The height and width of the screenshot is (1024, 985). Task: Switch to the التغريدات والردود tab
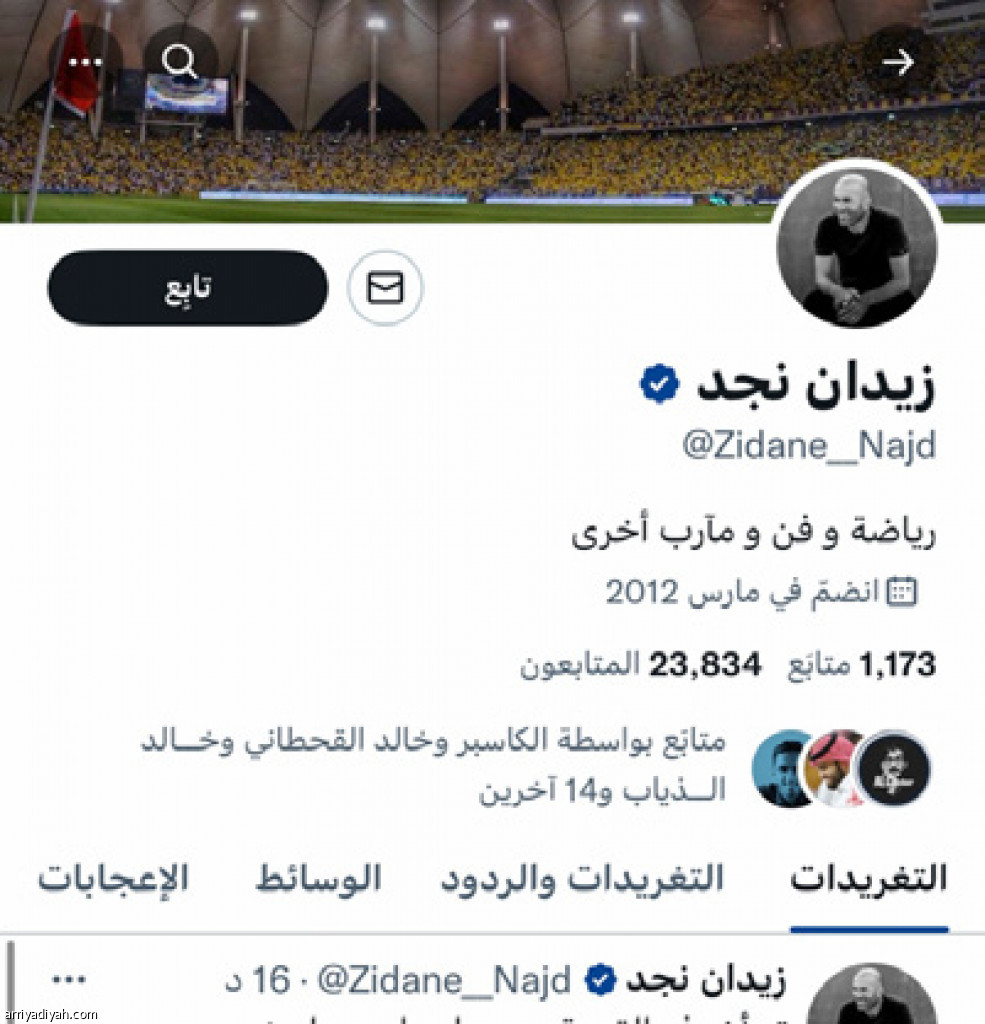pyautogui.click(x=582, y=879)
